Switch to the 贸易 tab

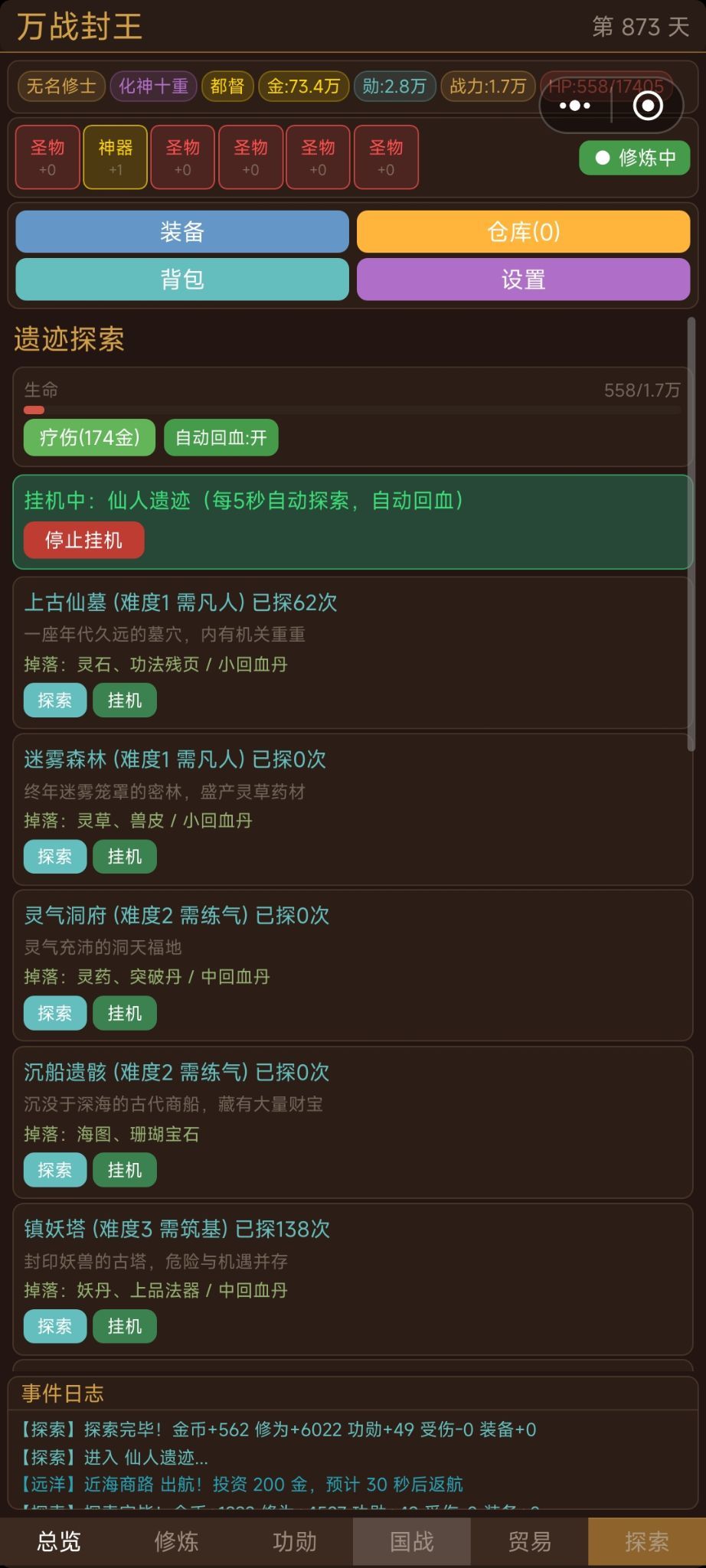point(529,1541)
